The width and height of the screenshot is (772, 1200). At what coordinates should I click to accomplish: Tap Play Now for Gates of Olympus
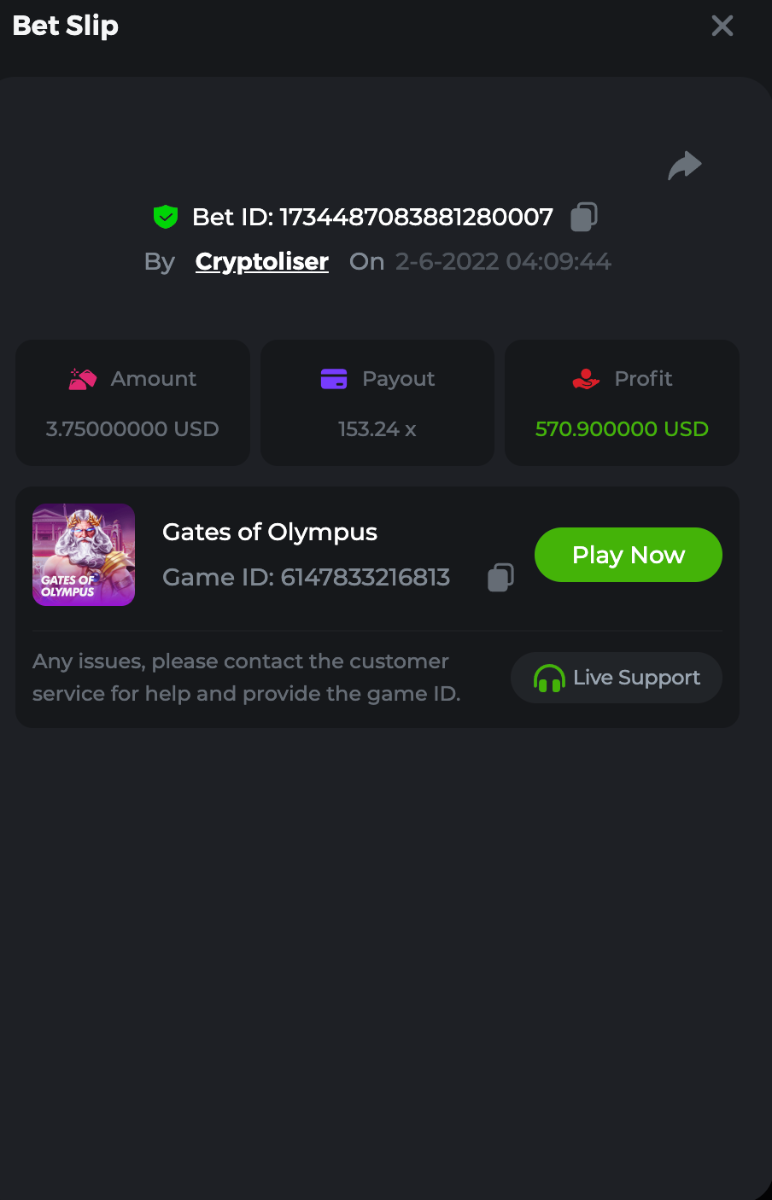628,555
